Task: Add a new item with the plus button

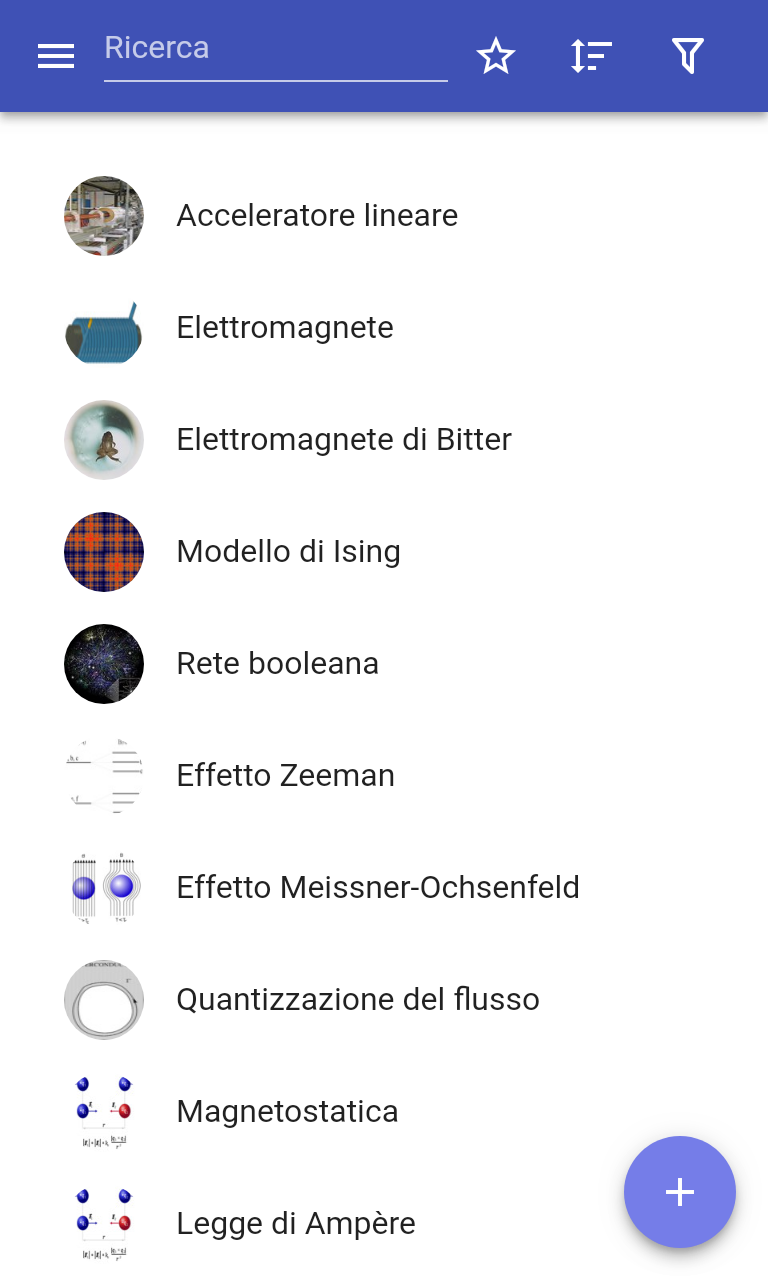Action: point(680,1192)
